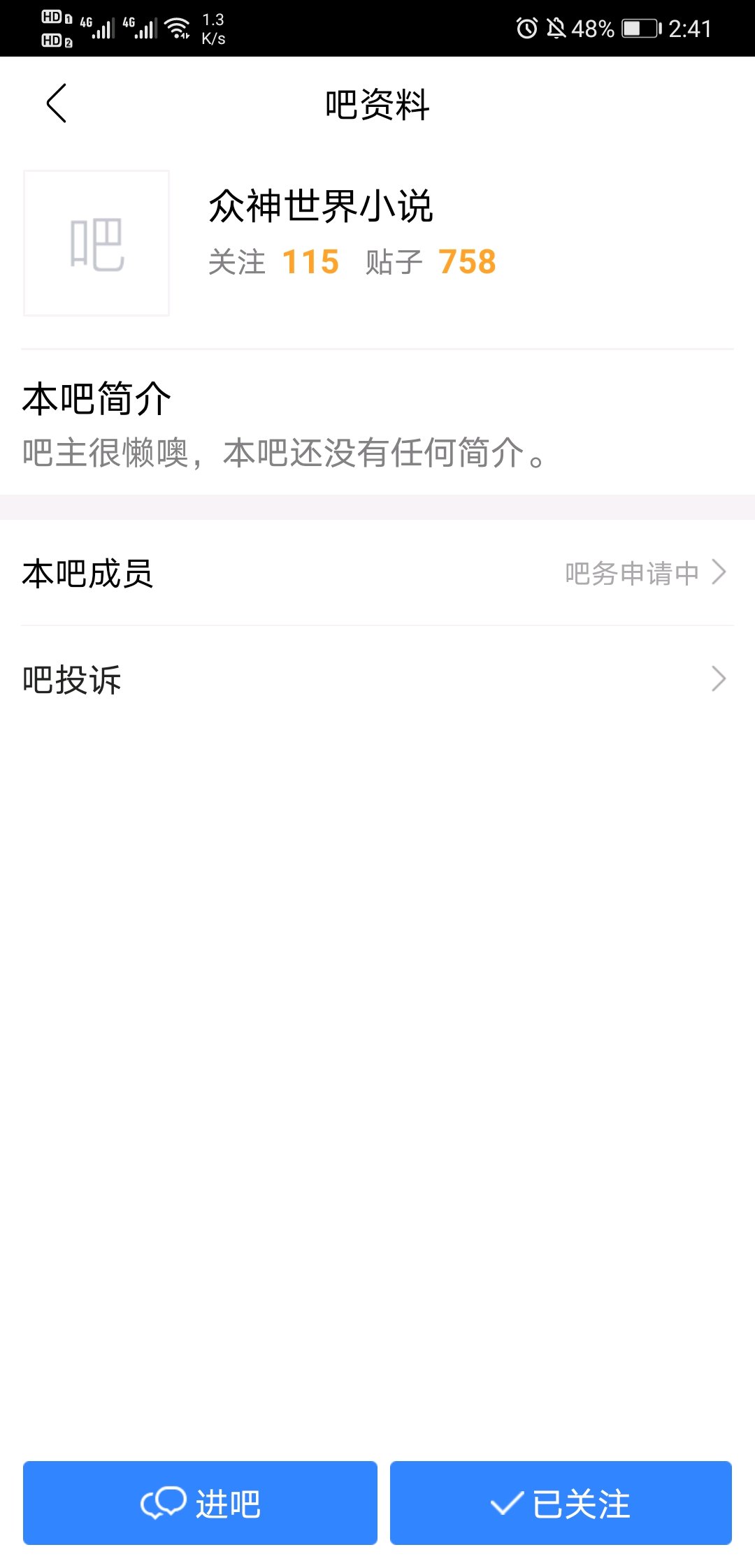The image size is (755, 1568).
Task: Open the 吧投诉 complaint row
Action: click(x=377, y=679)
